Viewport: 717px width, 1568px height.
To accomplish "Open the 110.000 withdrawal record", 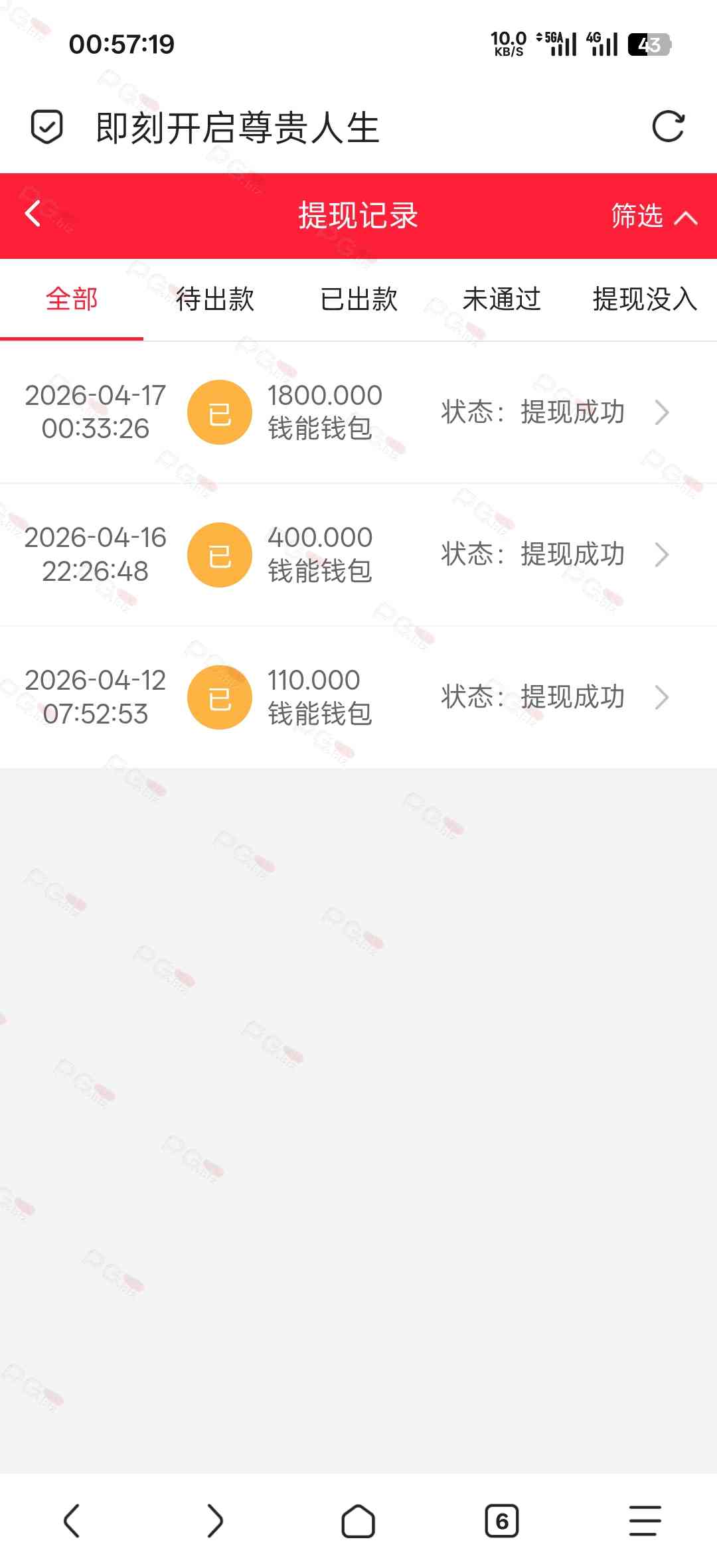I will click(x=358, y=697).
